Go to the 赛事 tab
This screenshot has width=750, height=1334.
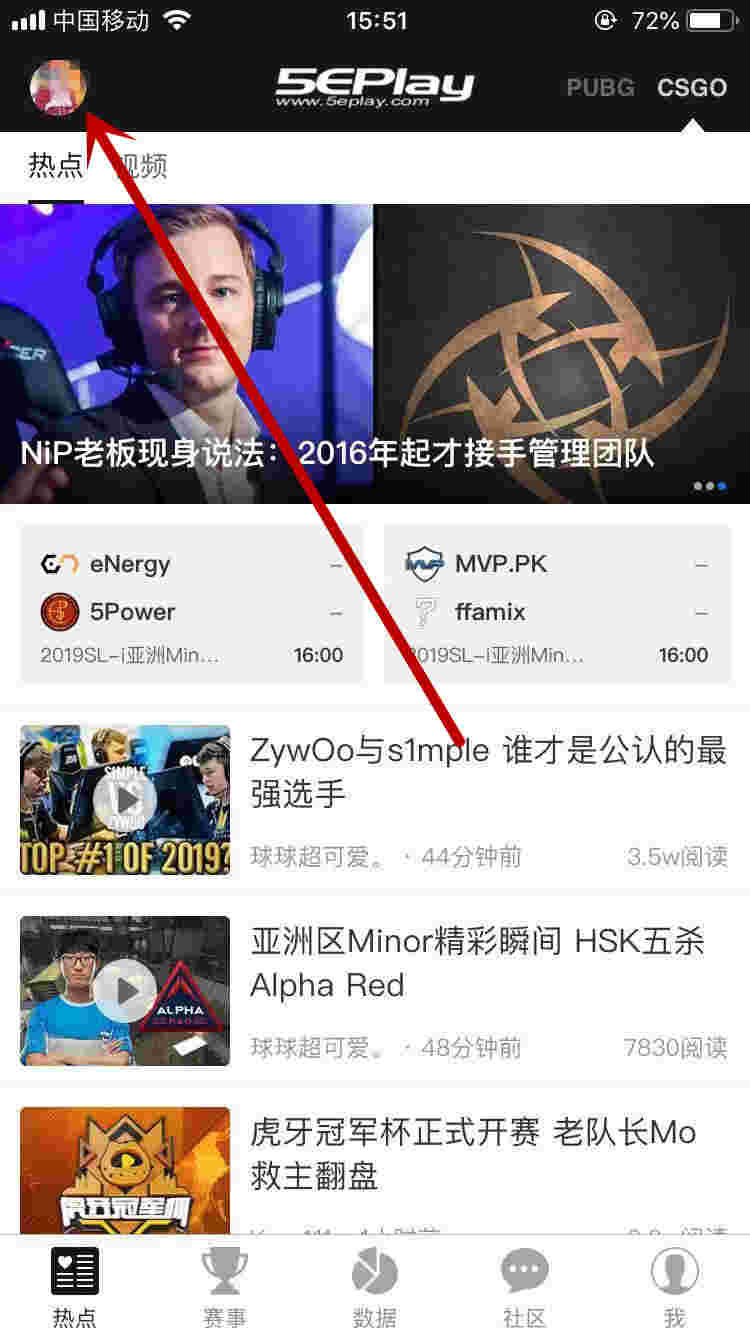pos(224,1286)
